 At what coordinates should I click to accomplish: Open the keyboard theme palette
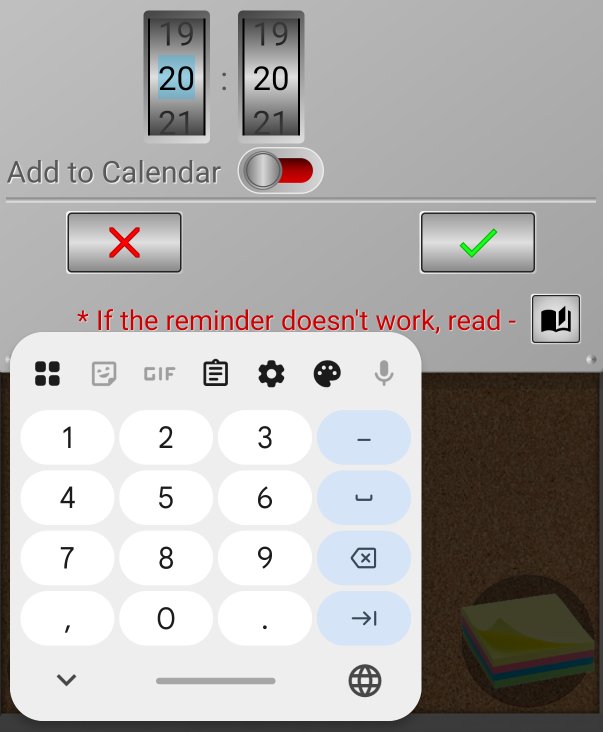pos(327,374)
